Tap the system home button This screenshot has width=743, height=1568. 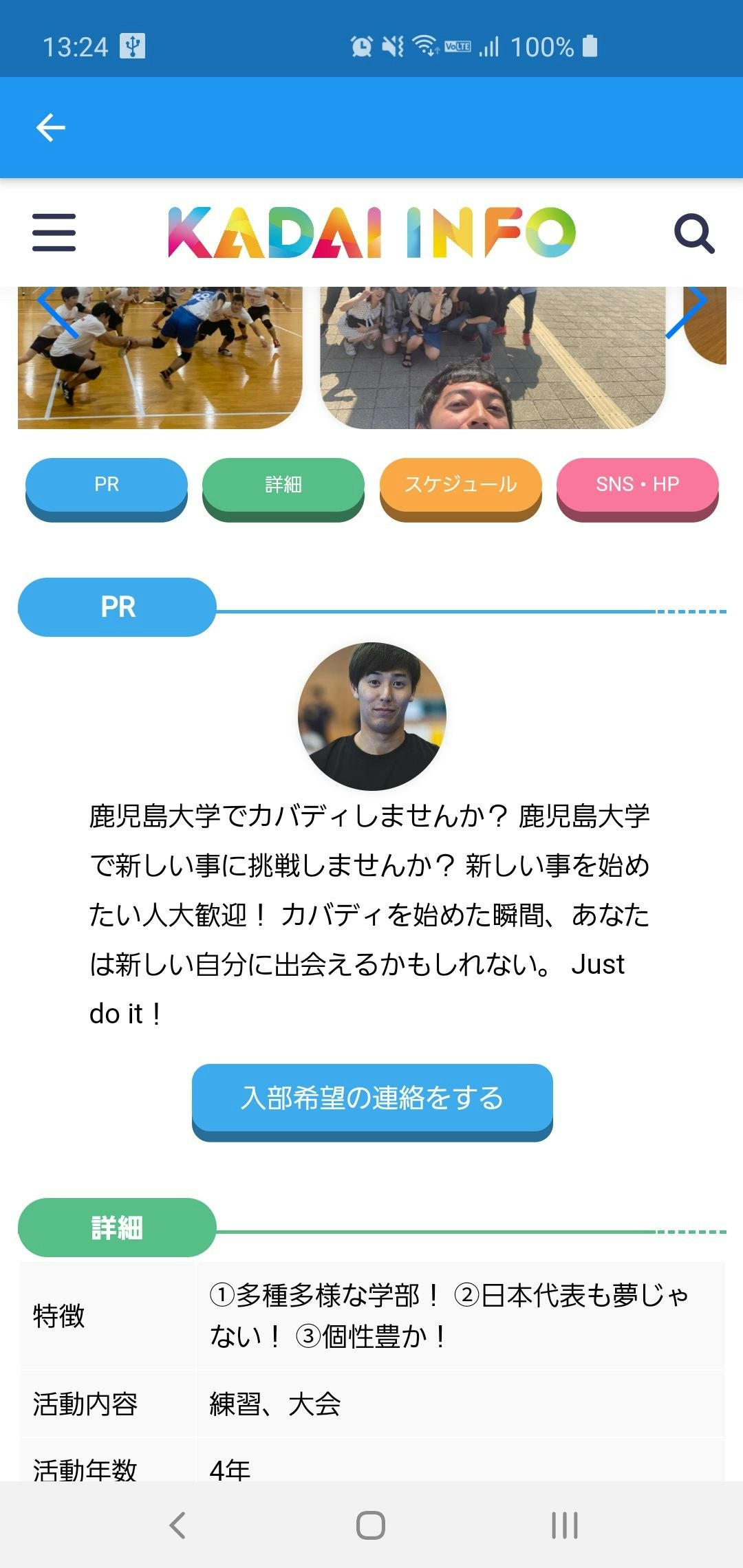click(371, 1525)
